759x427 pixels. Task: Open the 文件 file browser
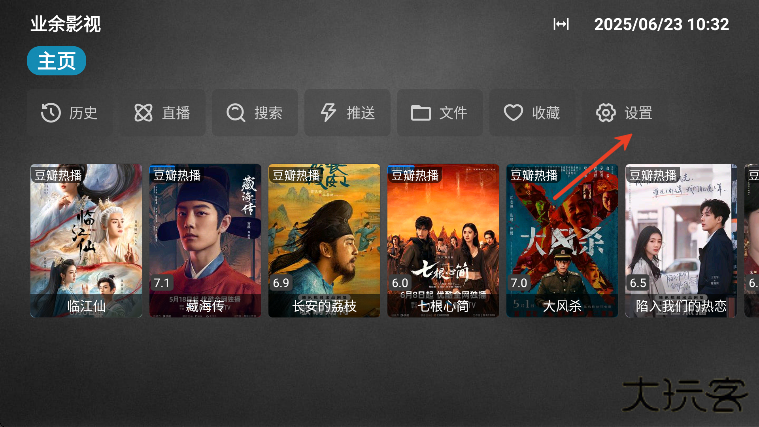(x=439, y=113)
